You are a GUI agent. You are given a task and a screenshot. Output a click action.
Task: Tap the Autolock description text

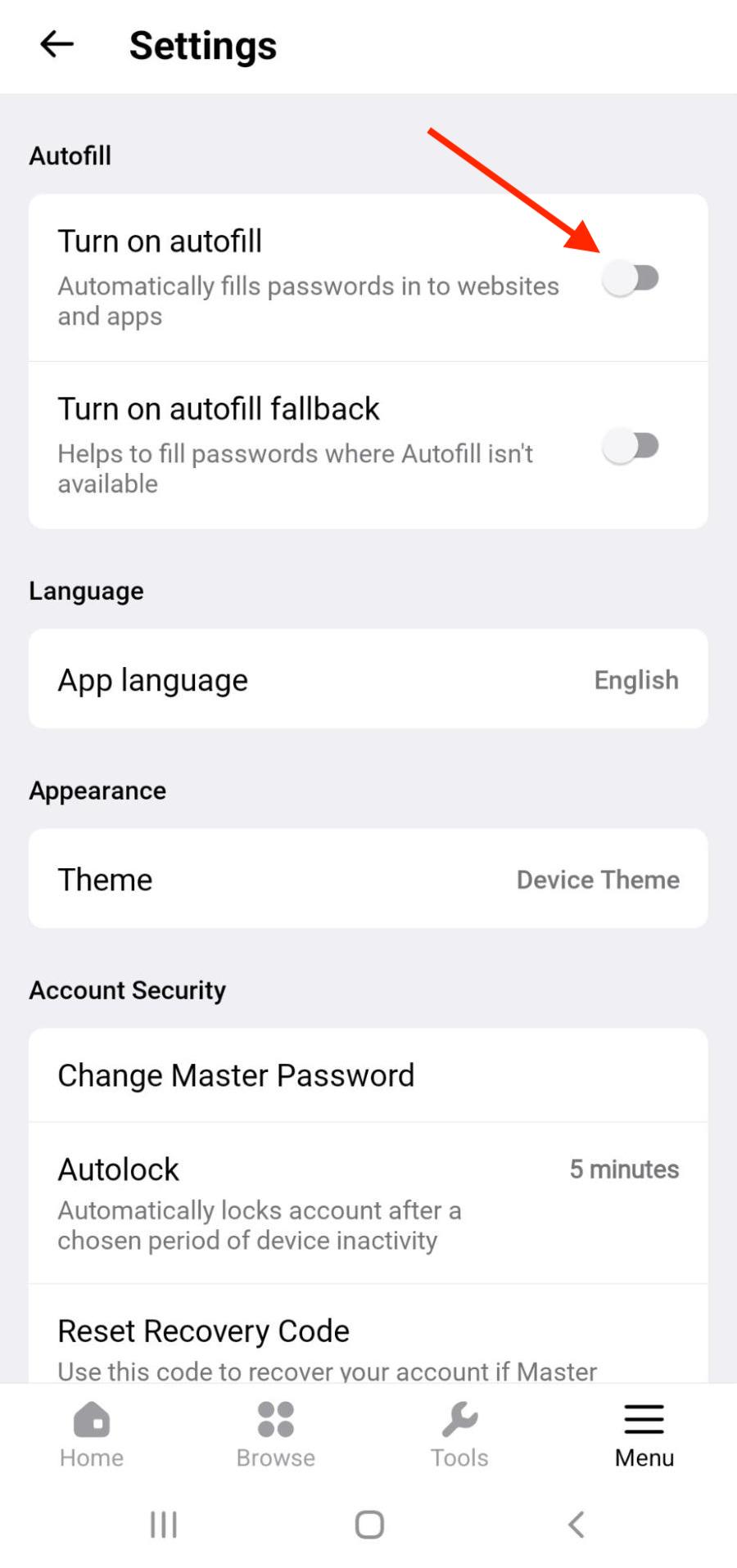point(259,1225)
